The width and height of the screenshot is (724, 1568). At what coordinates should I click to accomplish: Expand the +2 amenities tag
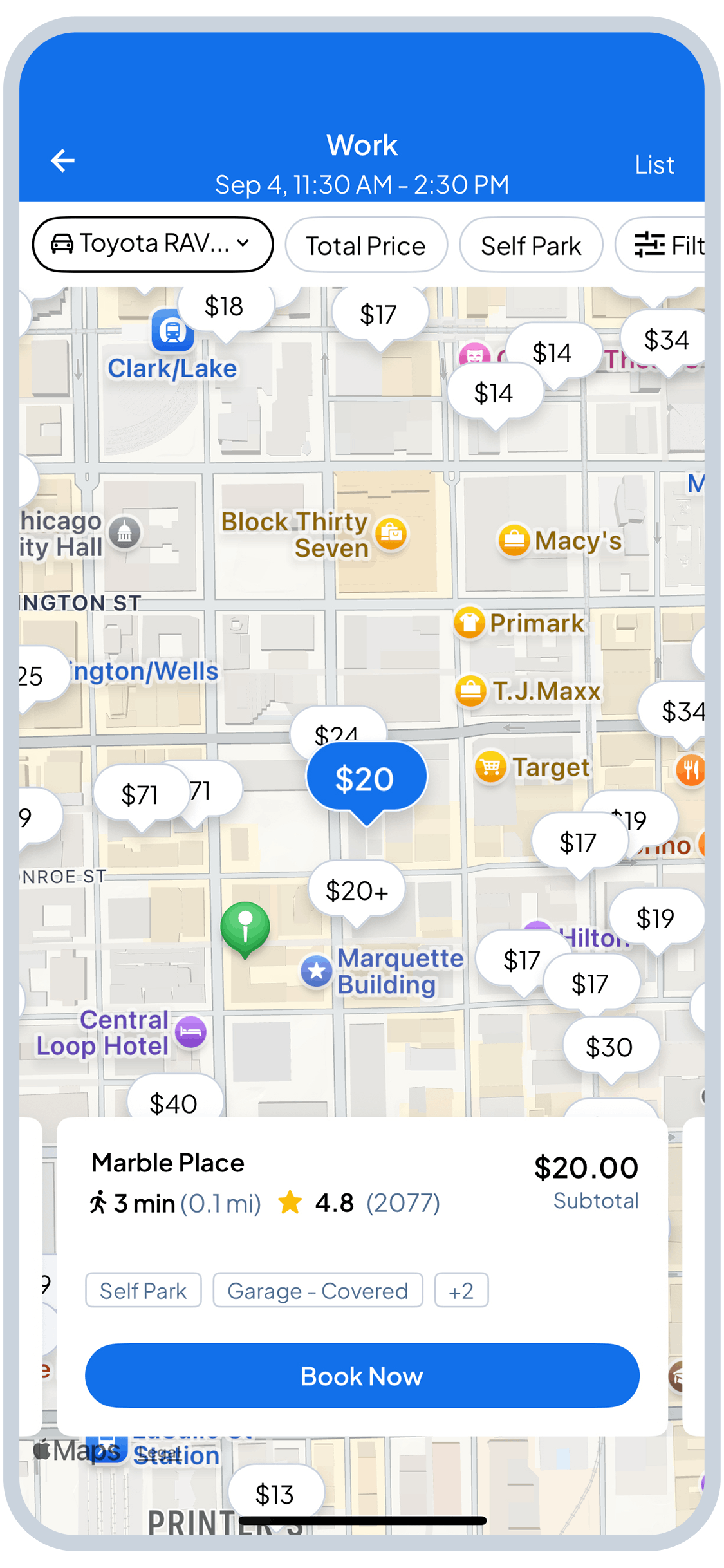(x=461, y=1291)
